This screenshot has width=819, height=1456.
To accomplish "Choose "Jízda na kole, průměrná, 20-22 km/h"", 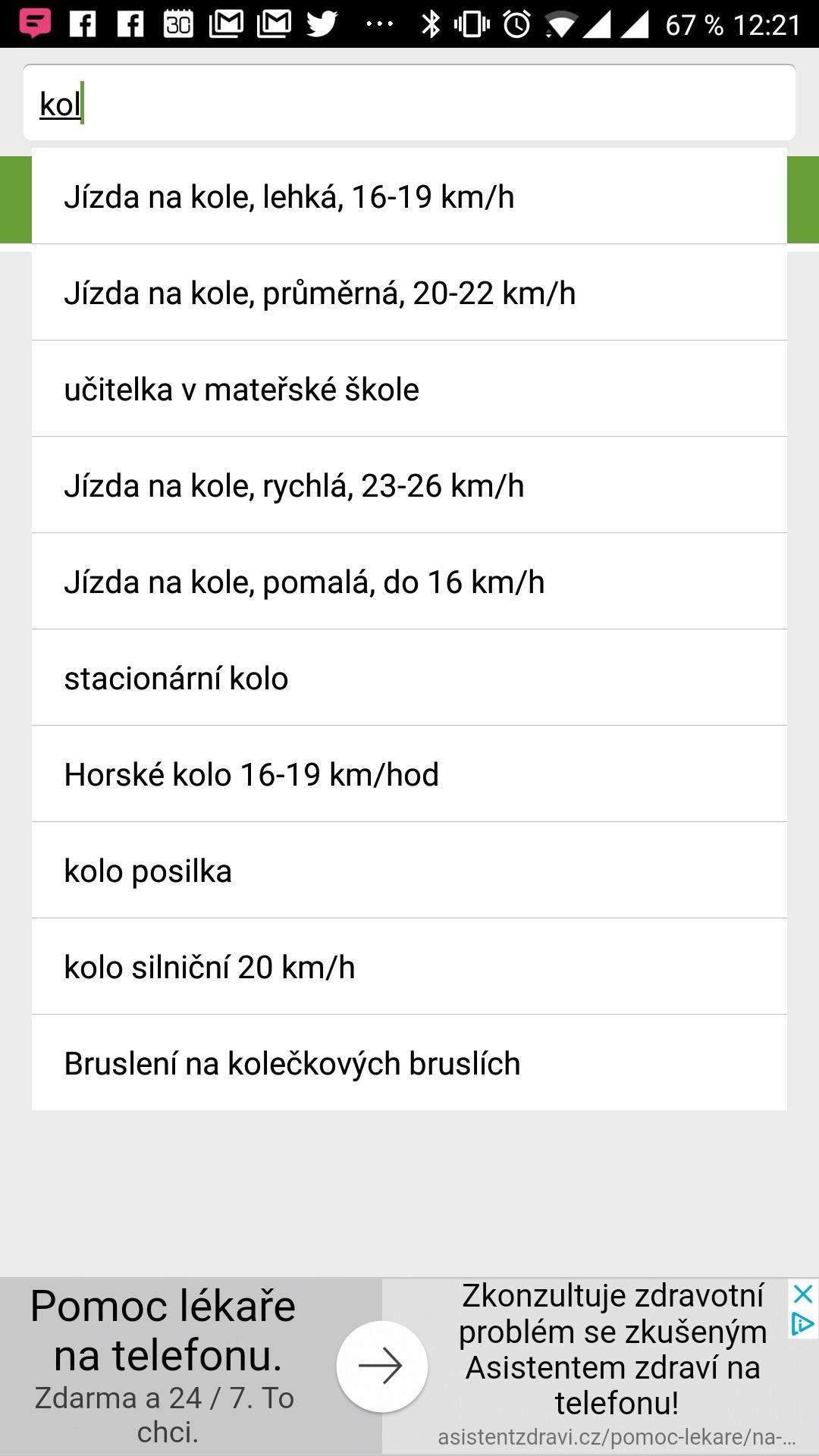I will click(409, 293).
